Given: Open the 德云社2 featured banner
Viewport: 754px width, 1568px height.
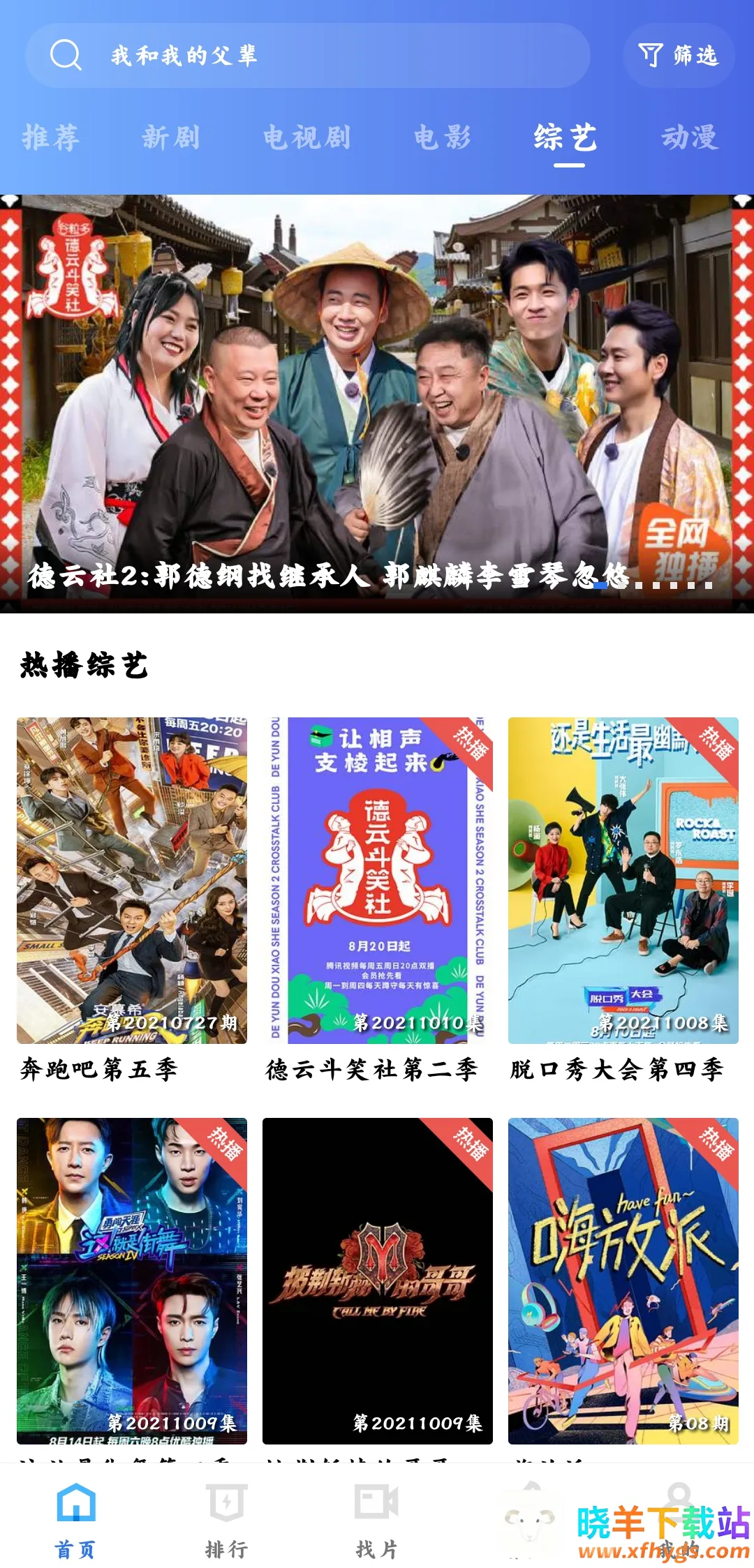Looking at the screenshot, I should click(x=377, y=403).
